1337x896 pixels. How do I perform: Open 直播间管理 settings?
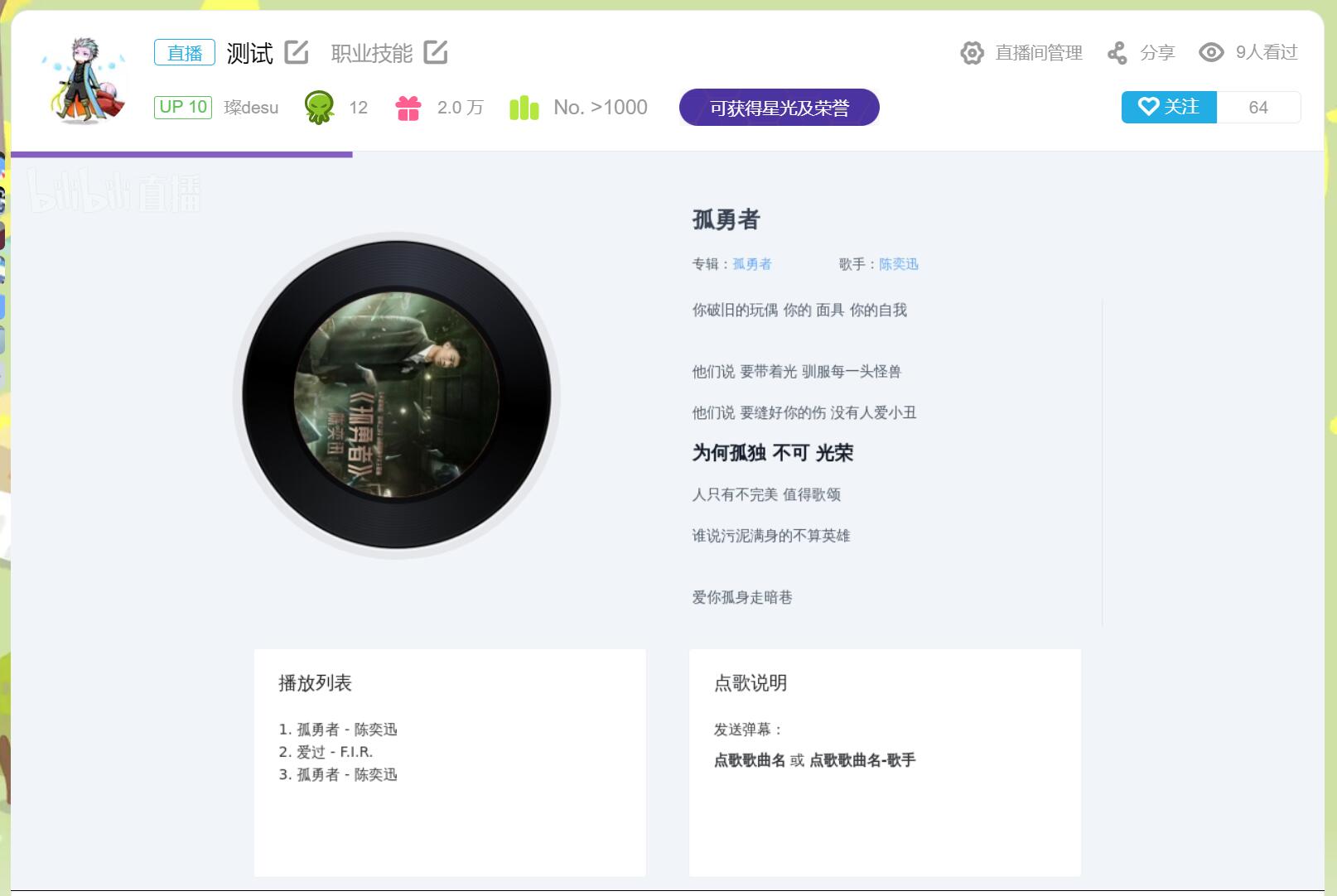pos(1021,53)
